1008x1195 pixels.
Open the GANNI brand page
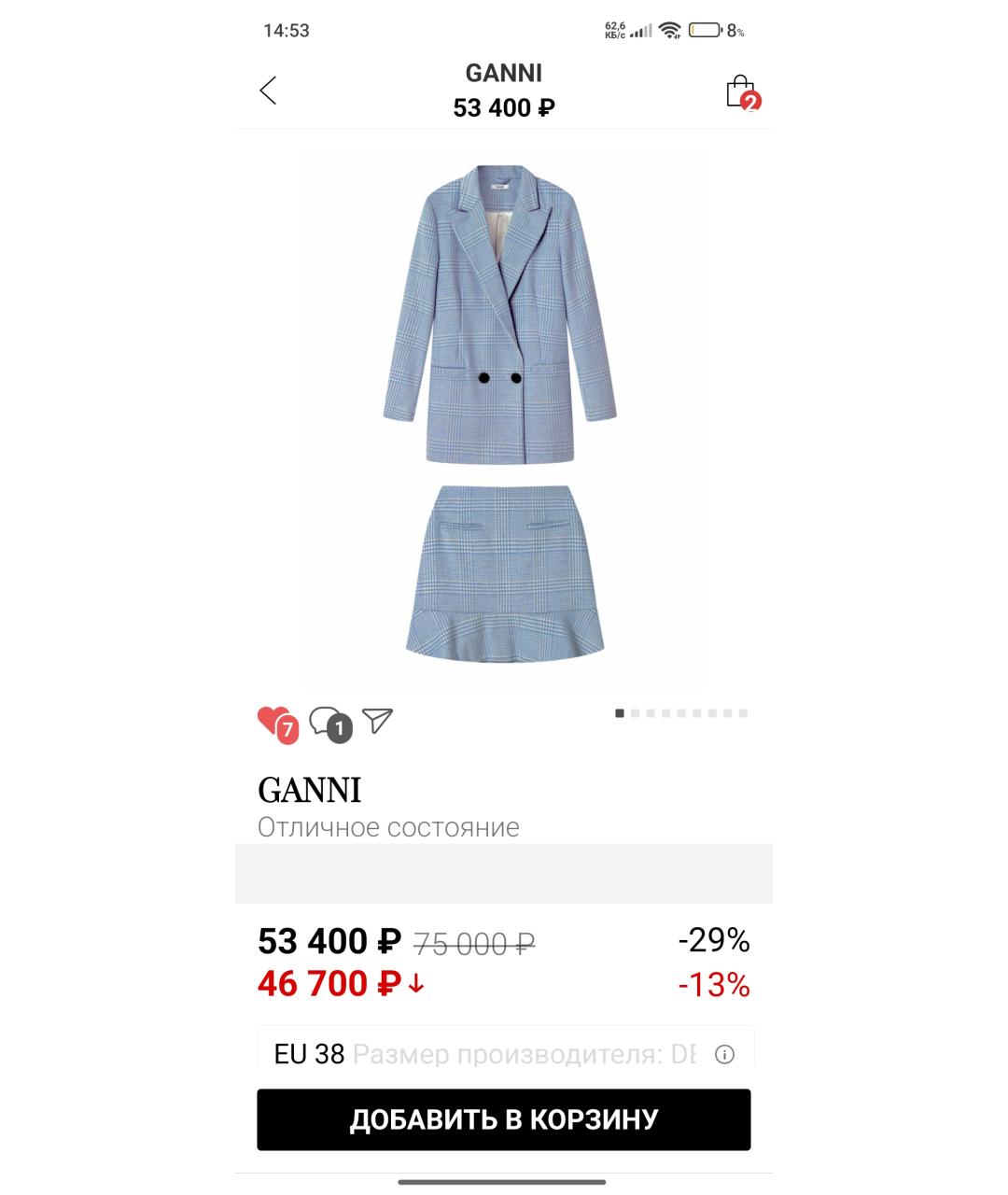309,791
